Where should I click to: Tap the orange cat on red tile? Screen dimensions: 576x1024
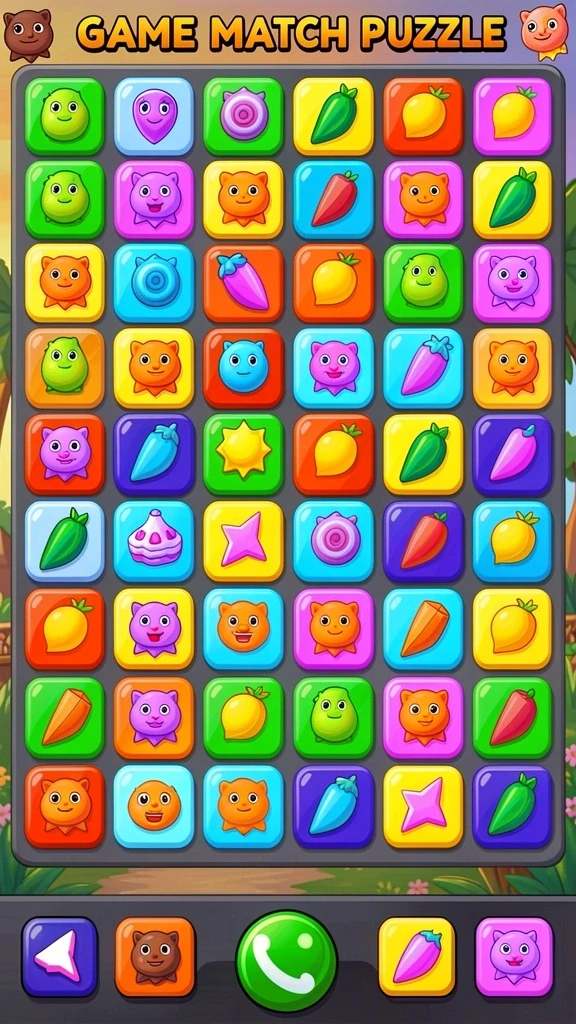point(65,806)
